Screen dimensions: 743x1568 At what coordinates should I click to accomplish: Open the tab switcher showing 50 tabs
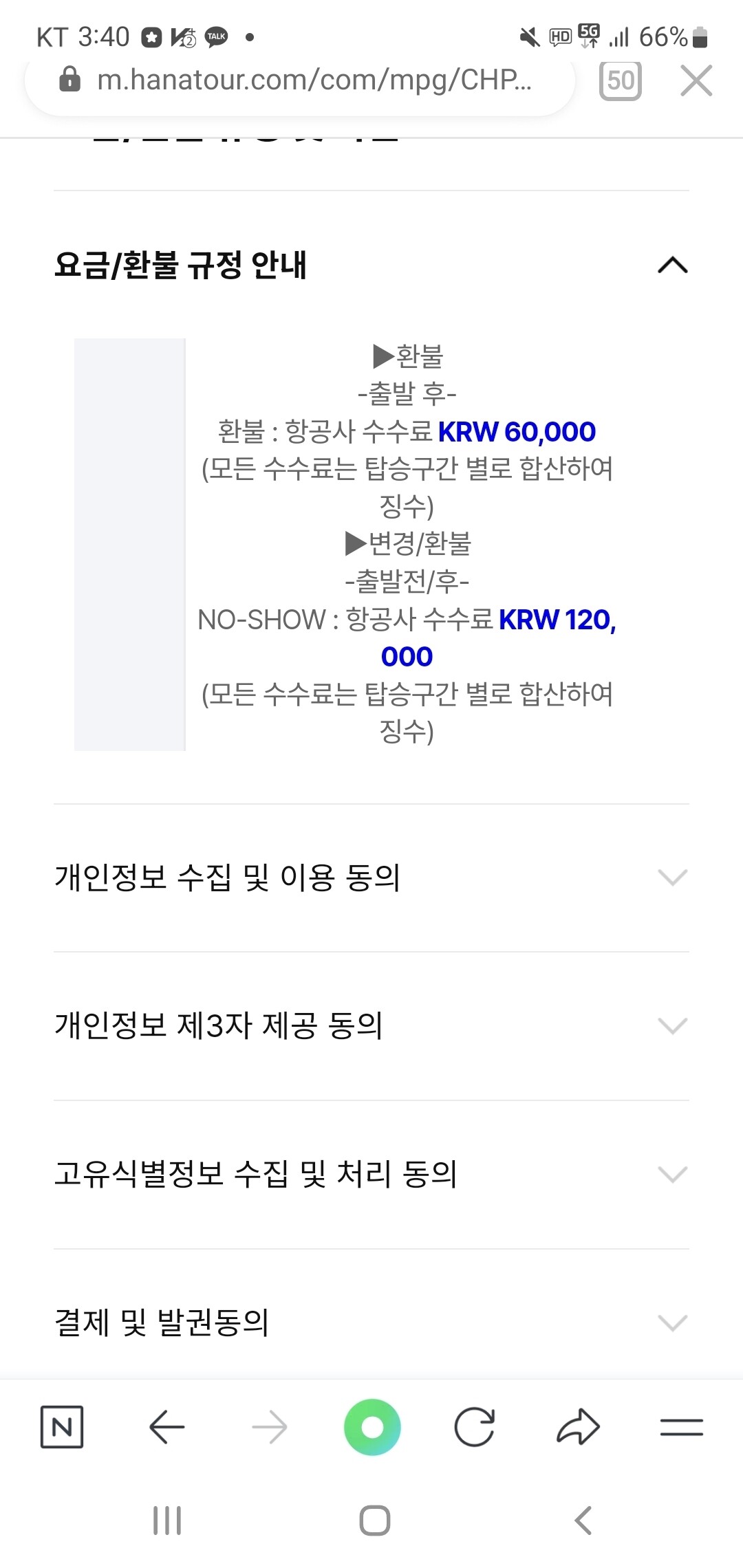tap(618, 80)
